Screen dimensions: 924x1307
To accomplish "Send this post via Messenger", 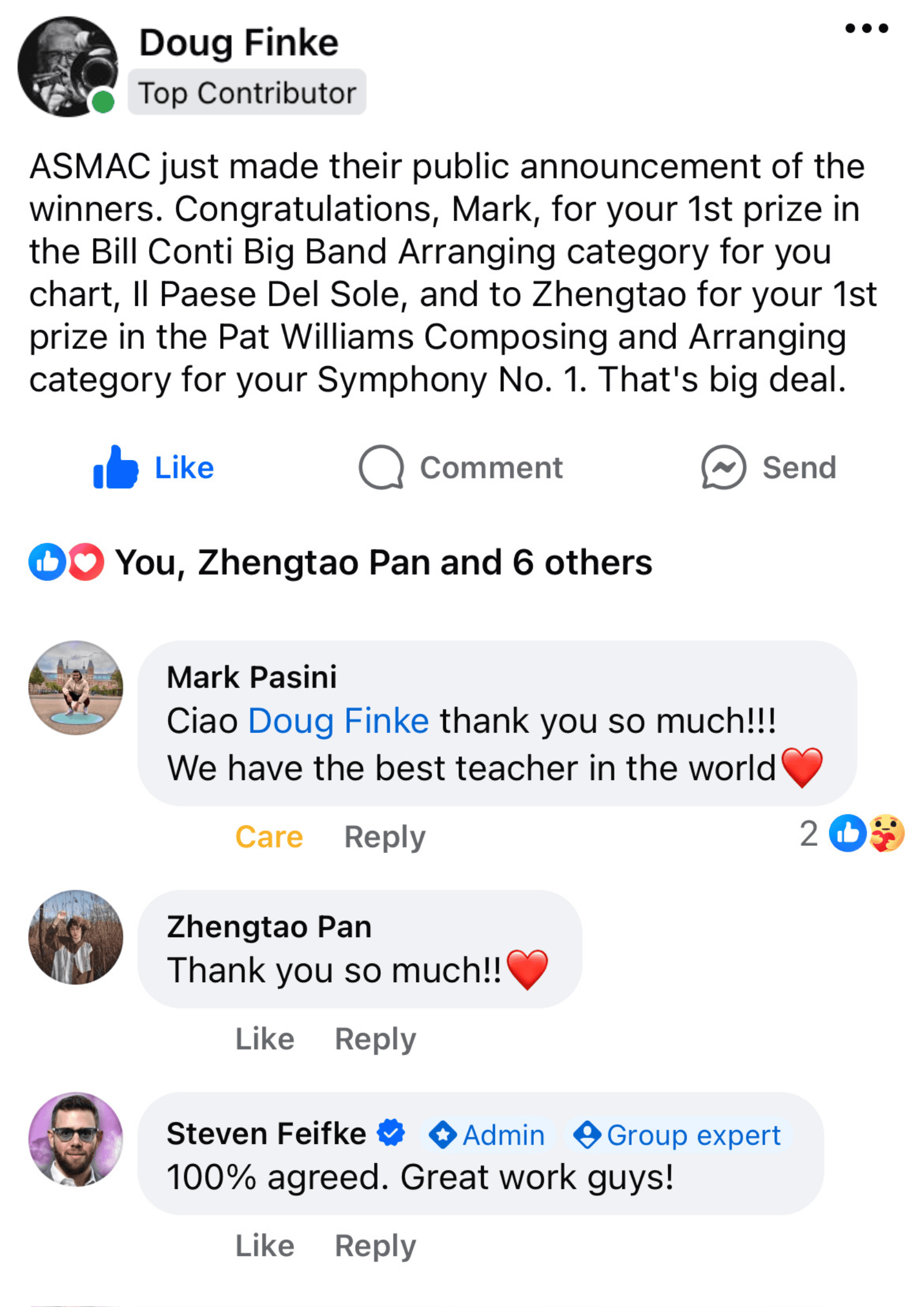I will click(x=769, y=467).
